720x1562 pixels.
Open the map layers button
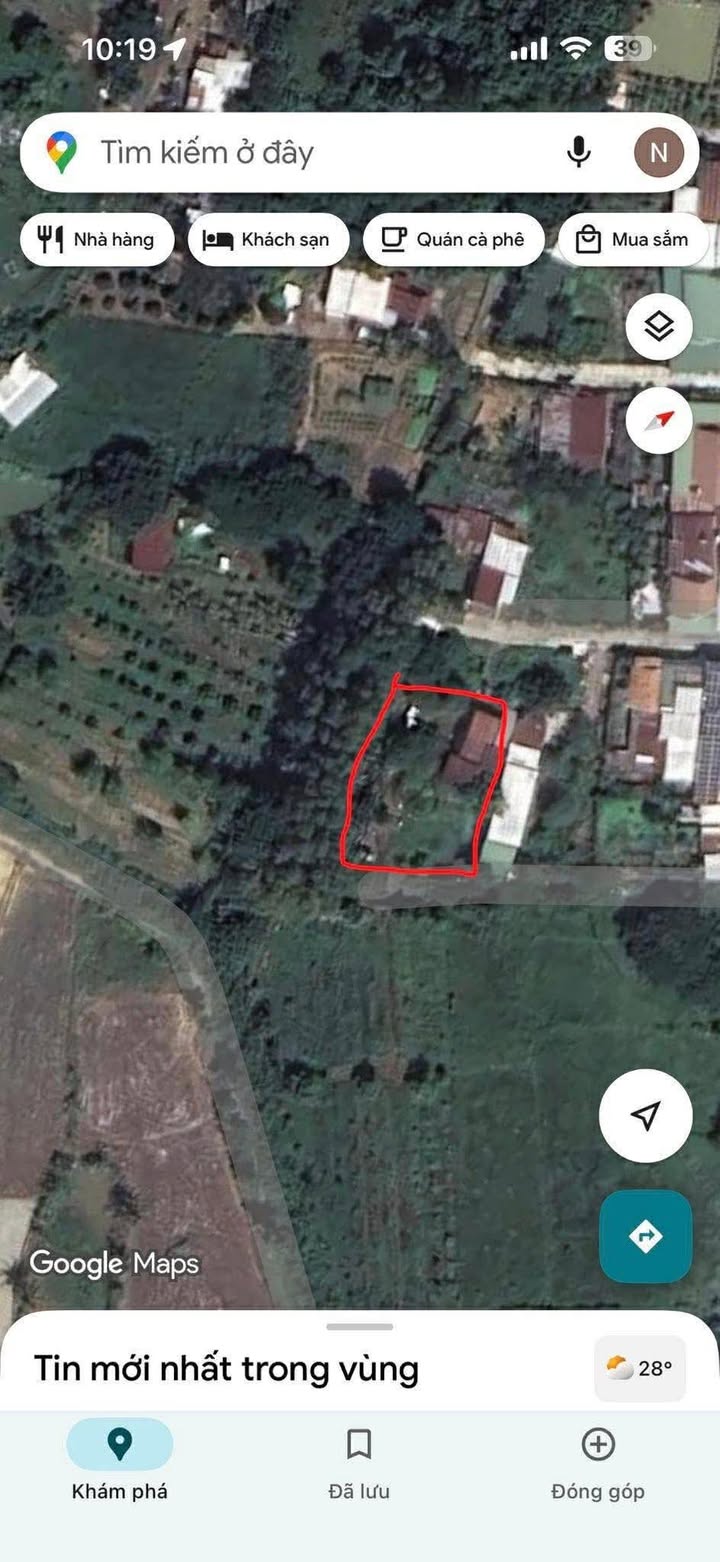pos(659,326)
